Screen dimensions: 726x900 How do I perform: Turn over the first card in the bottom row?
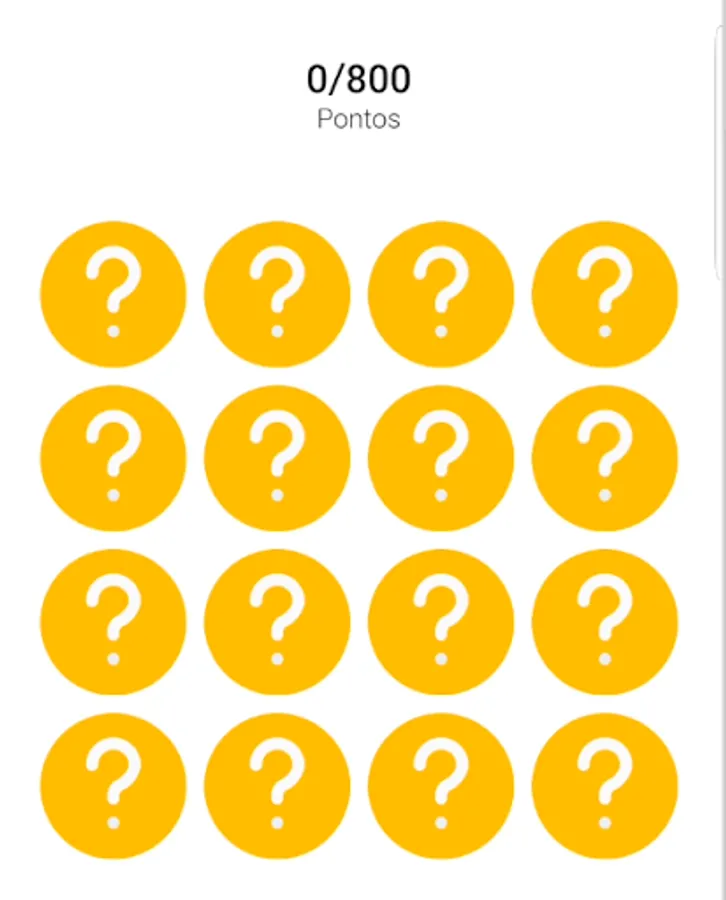click(x=113, y=786)
